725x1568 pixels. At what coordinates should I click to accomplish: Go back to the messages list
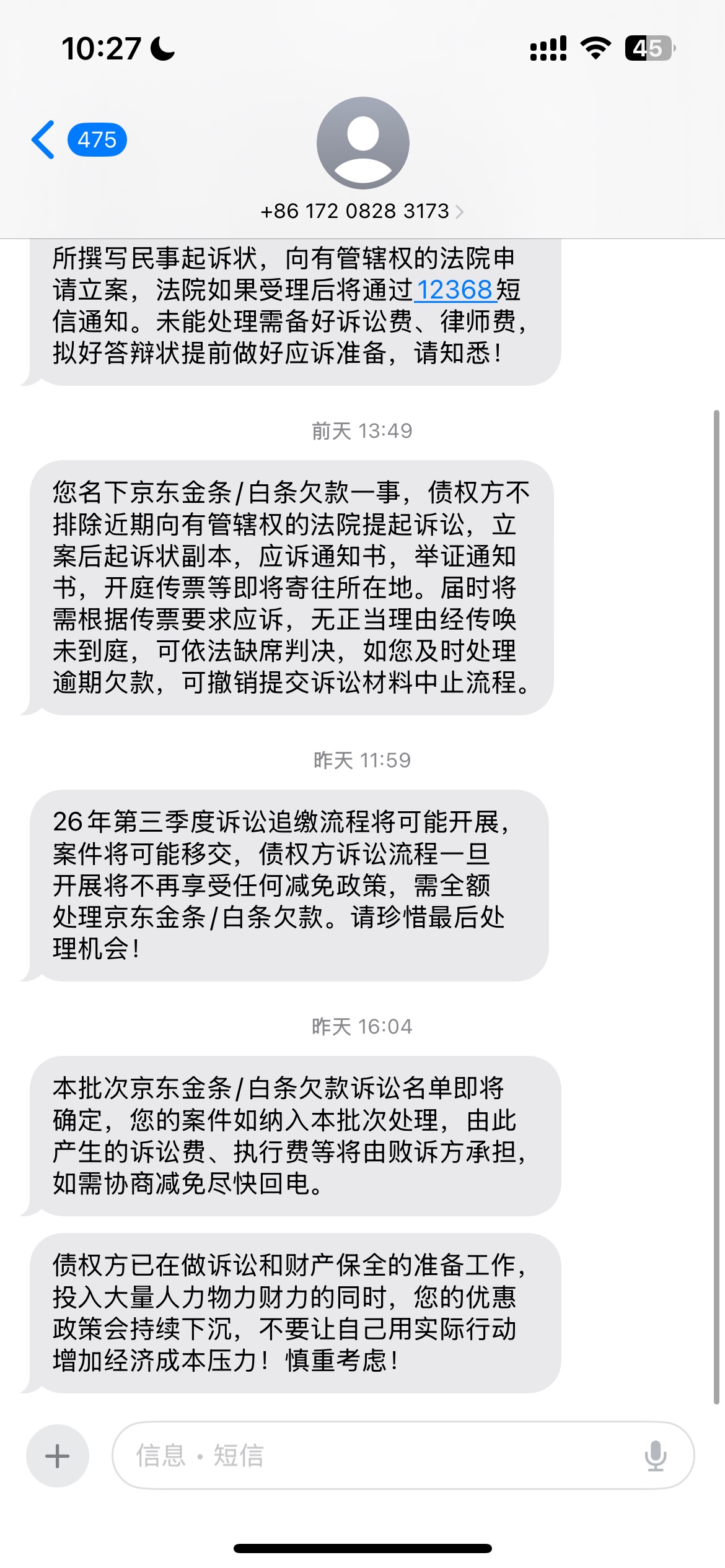click(x=78, y=140)
